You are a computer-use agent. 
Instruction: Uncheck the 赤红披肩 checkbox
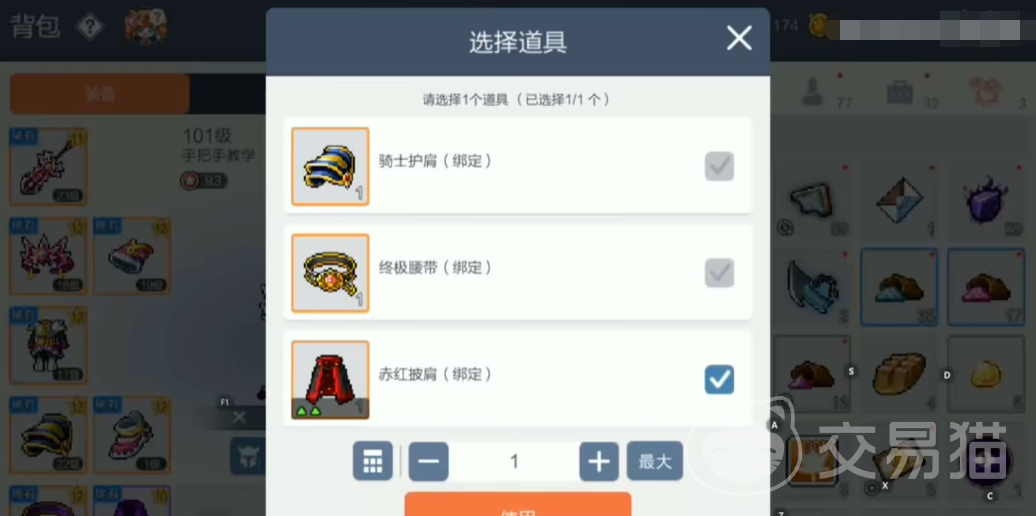tap(719, 379)
